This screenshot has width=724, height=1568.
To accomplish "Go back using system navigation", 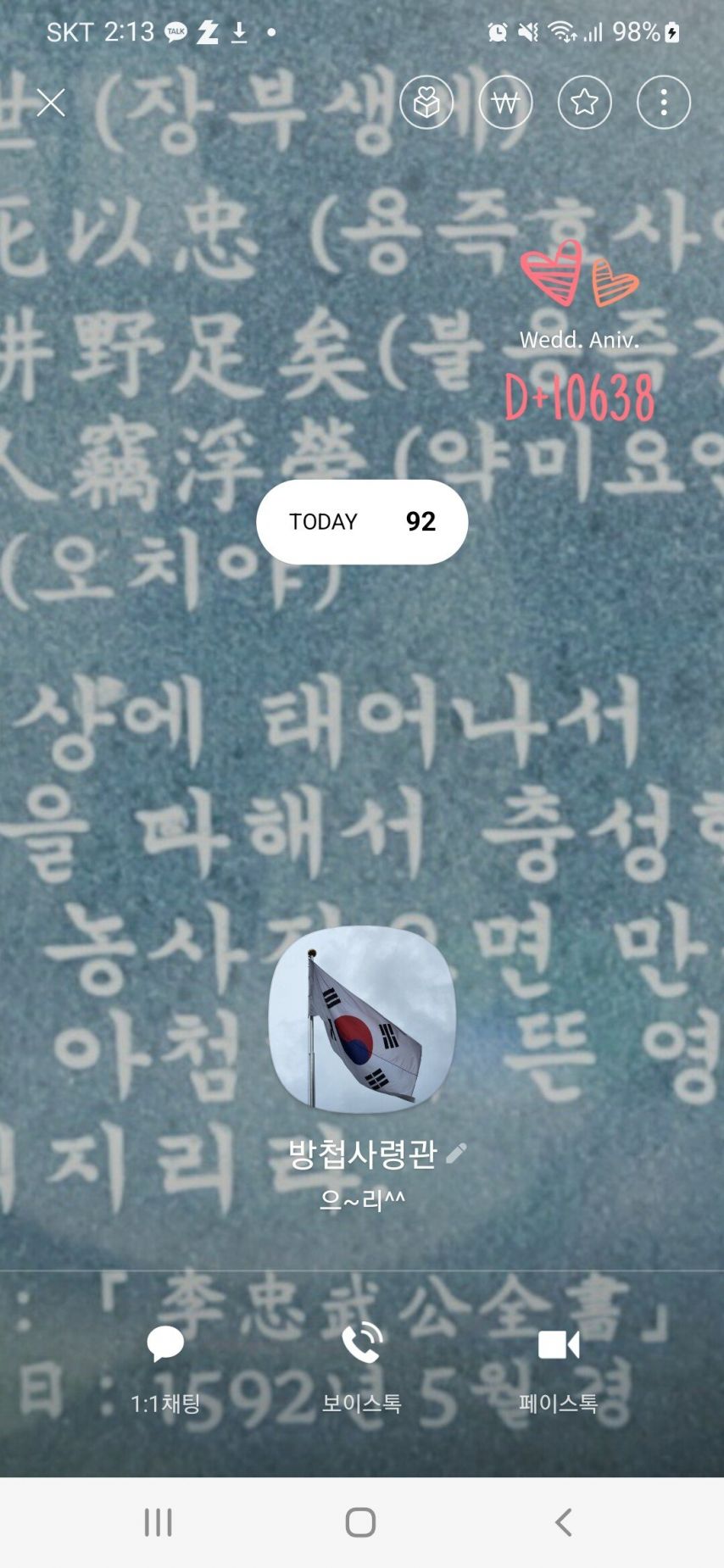I will [x=564, y=1522].
